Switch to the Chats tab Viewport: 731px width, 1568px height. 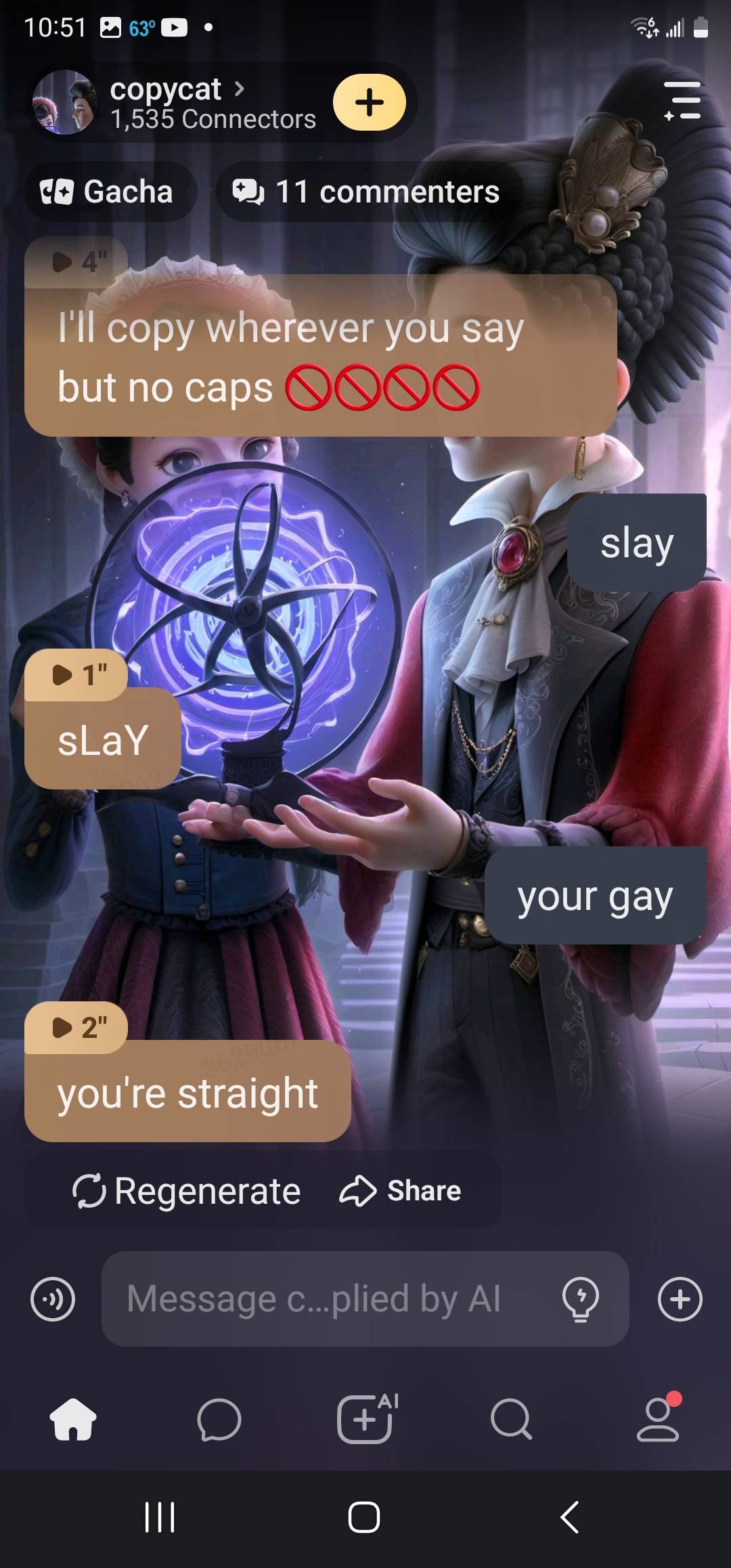click(219, 1419)
